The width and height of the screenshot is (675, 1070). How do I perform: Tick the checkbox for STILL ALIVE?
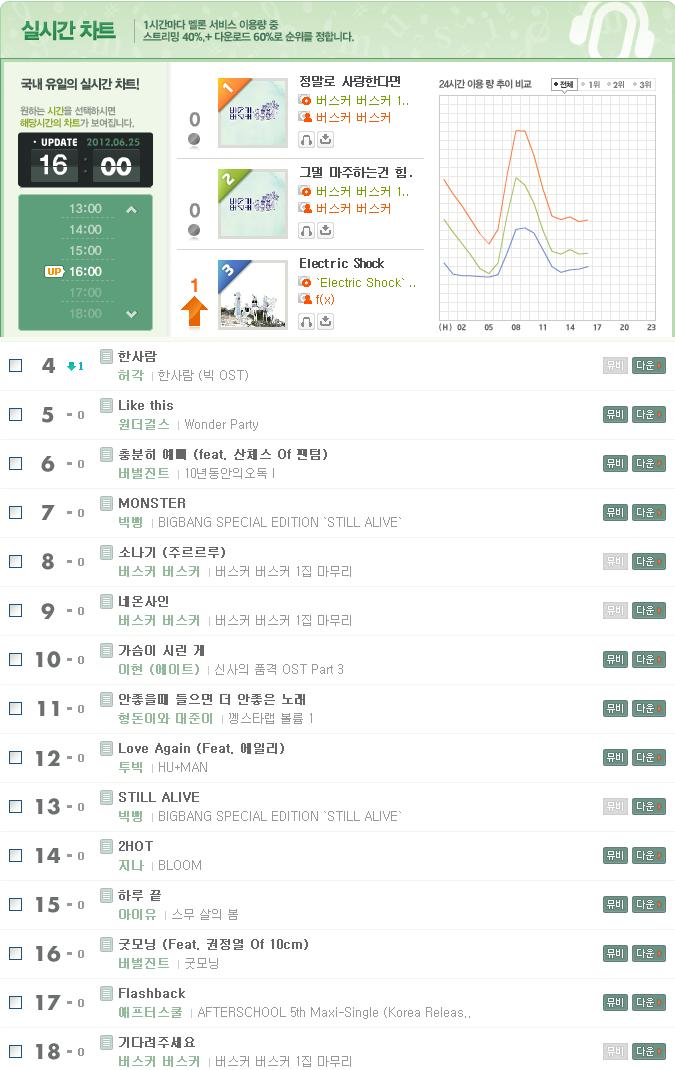pyautogui.click(x=16, y=807)
